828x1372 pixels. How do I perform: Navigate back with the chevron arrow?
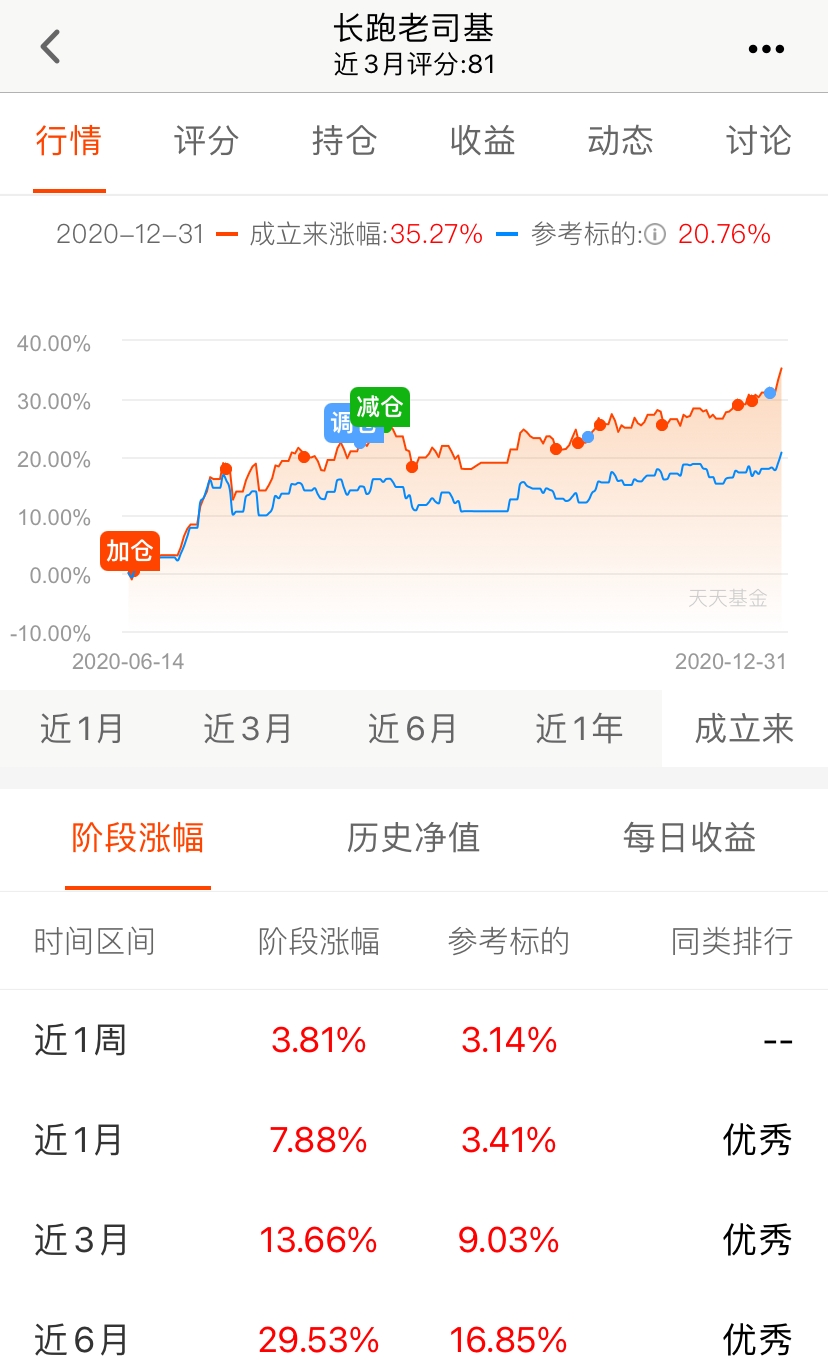50,46
